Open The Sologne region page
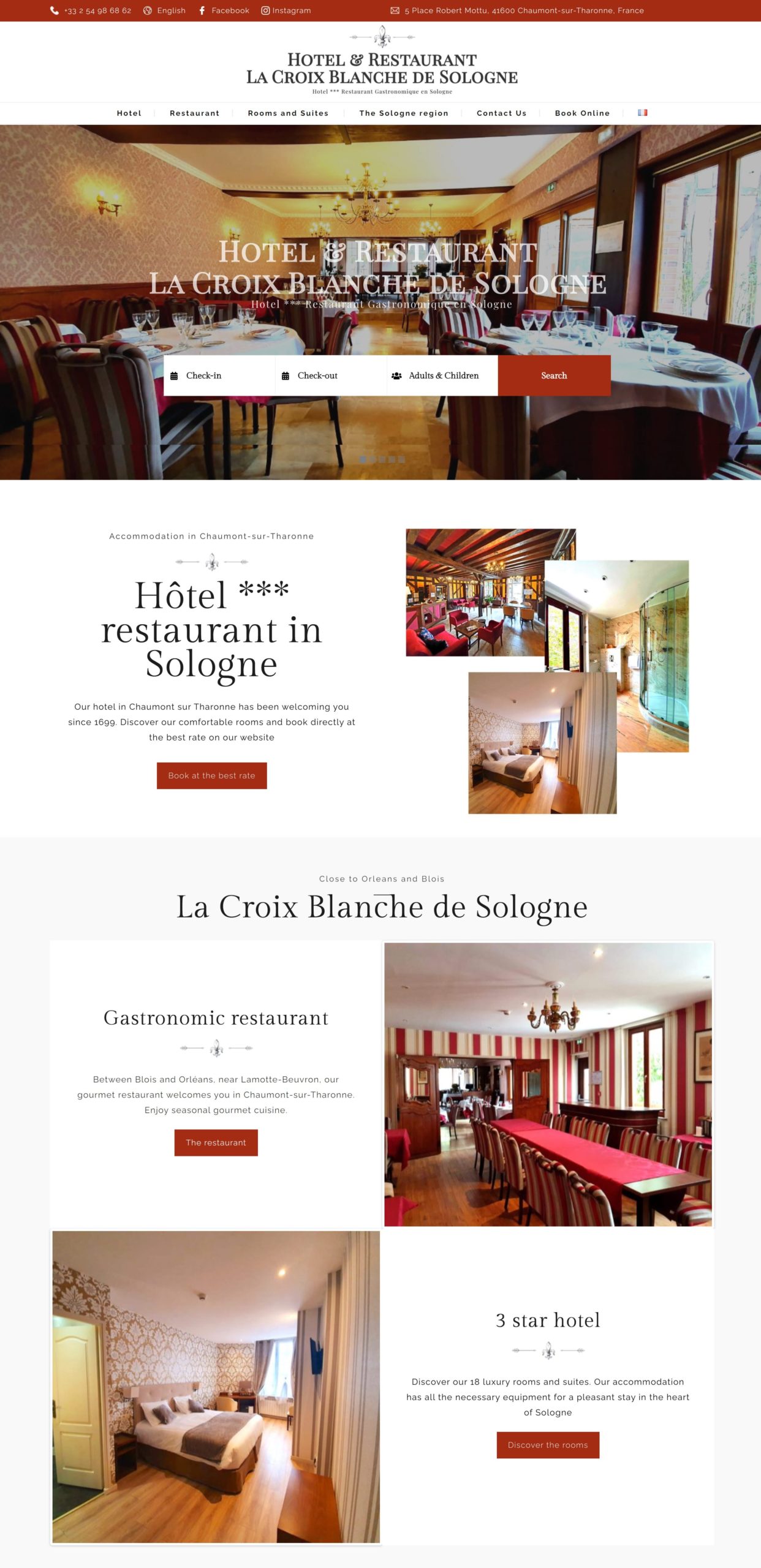Viewport: 761px width, 1568px height. 404,113
